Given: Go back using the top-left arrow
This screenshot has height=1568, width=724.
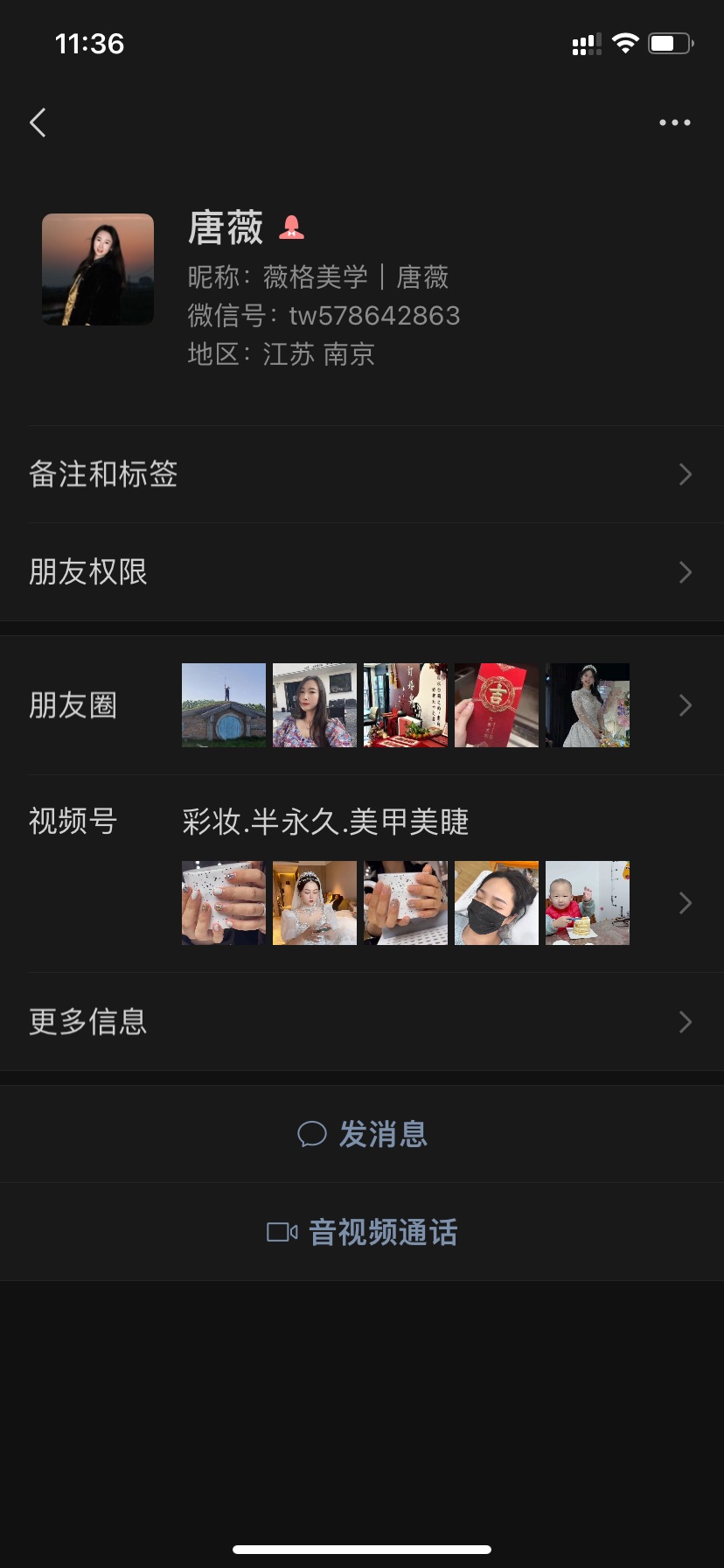Looking at the screenshot, I should tap(38, 122).
